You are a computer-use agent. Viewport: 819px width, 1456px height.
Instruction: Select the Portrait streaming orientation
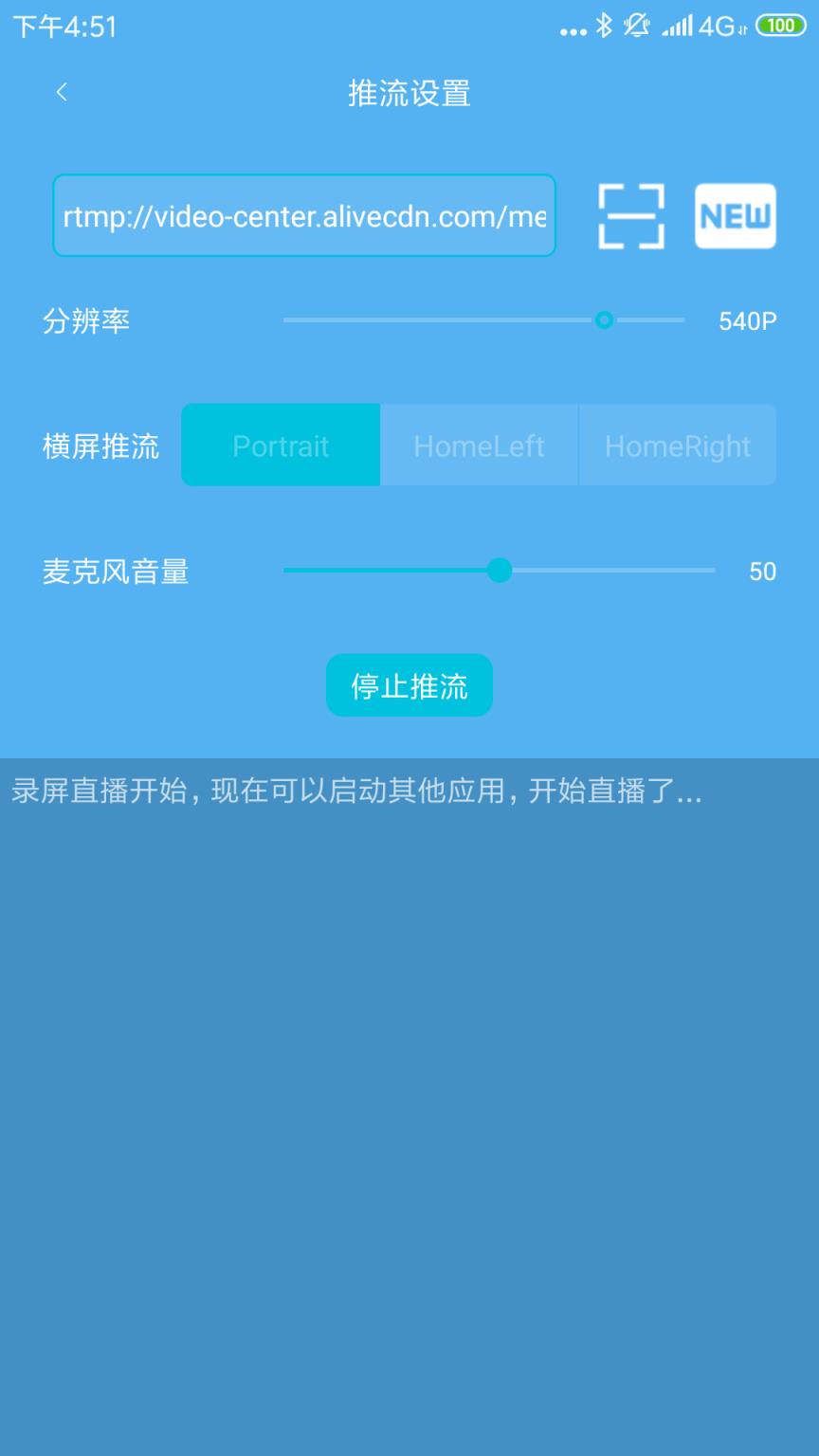pyautogui.click(x=280, y=445)
